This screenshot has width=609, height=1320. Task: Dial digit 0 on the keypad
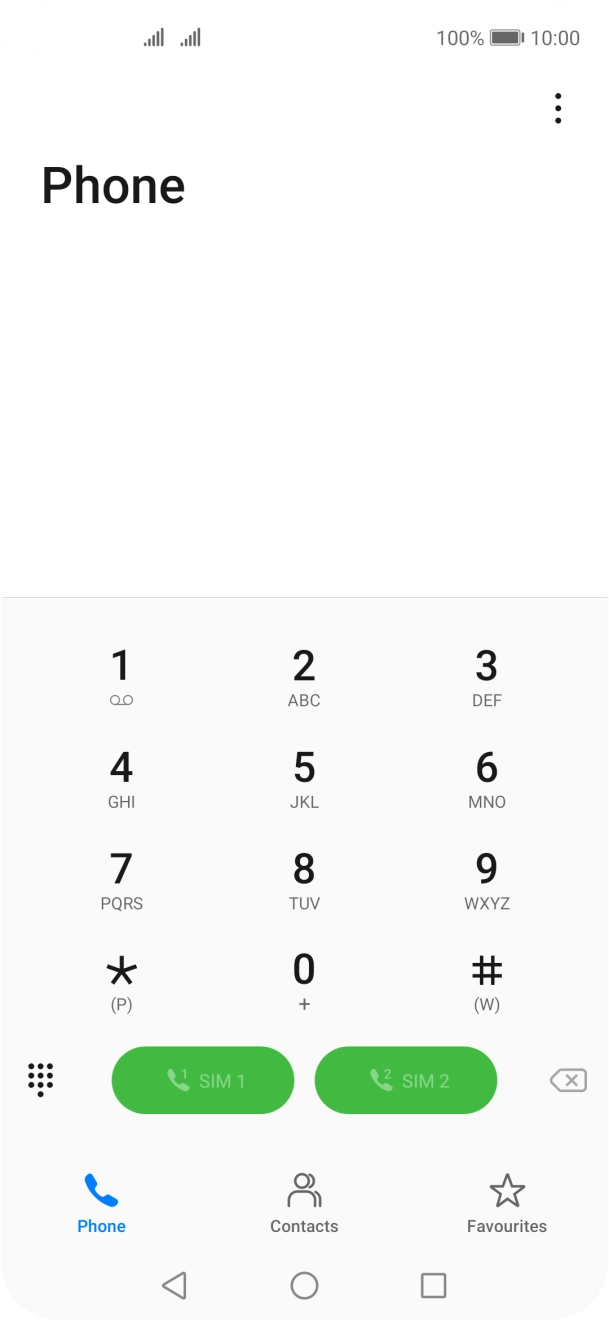(304, 981)
